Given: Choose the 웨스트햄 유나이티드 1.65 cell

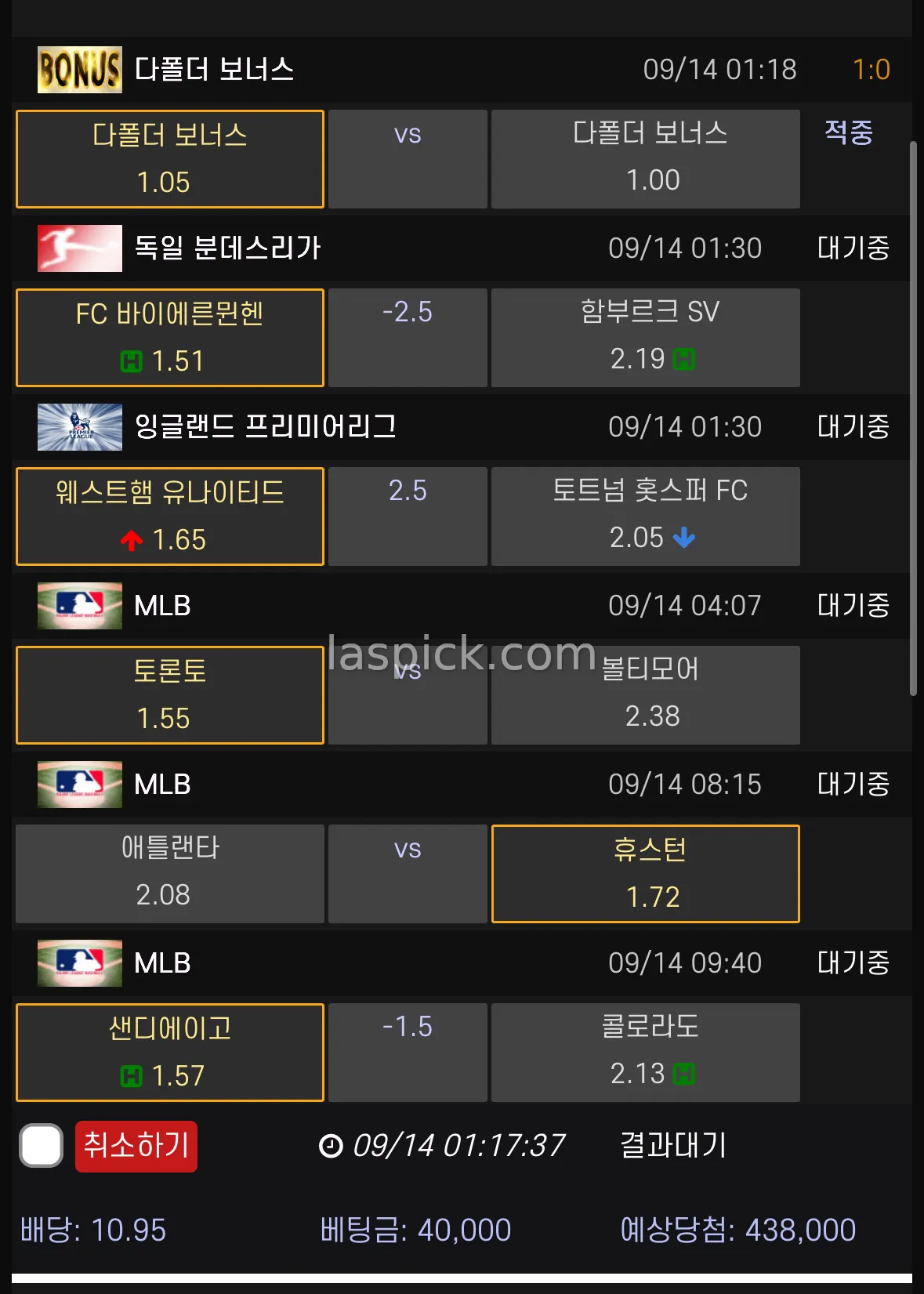Looking at the screenshot, I should (169, 517).
